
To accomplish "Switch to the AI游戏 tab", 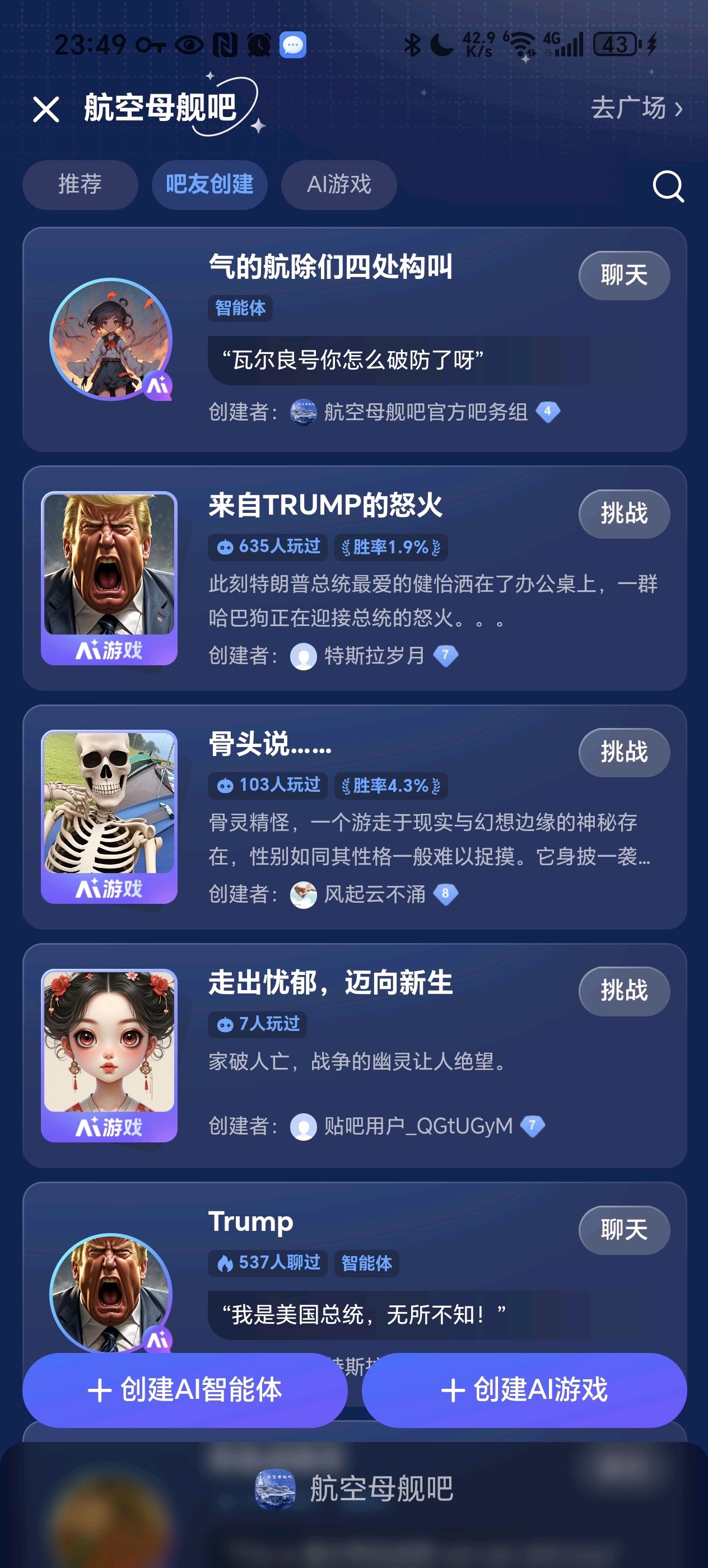I will (x=338, y=184).
